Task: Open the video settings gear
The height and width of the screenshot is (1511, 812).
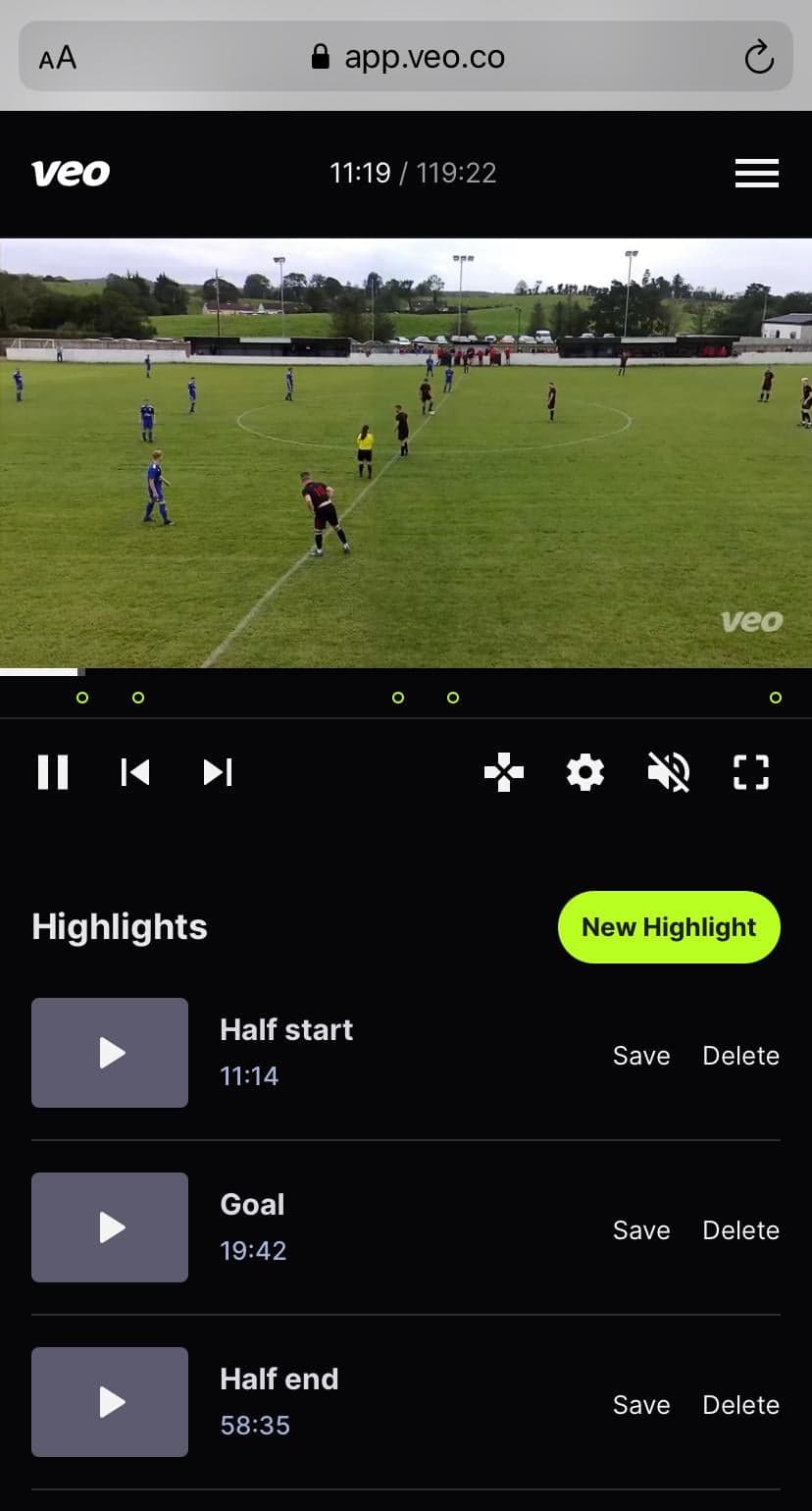Action: point(585,772)
